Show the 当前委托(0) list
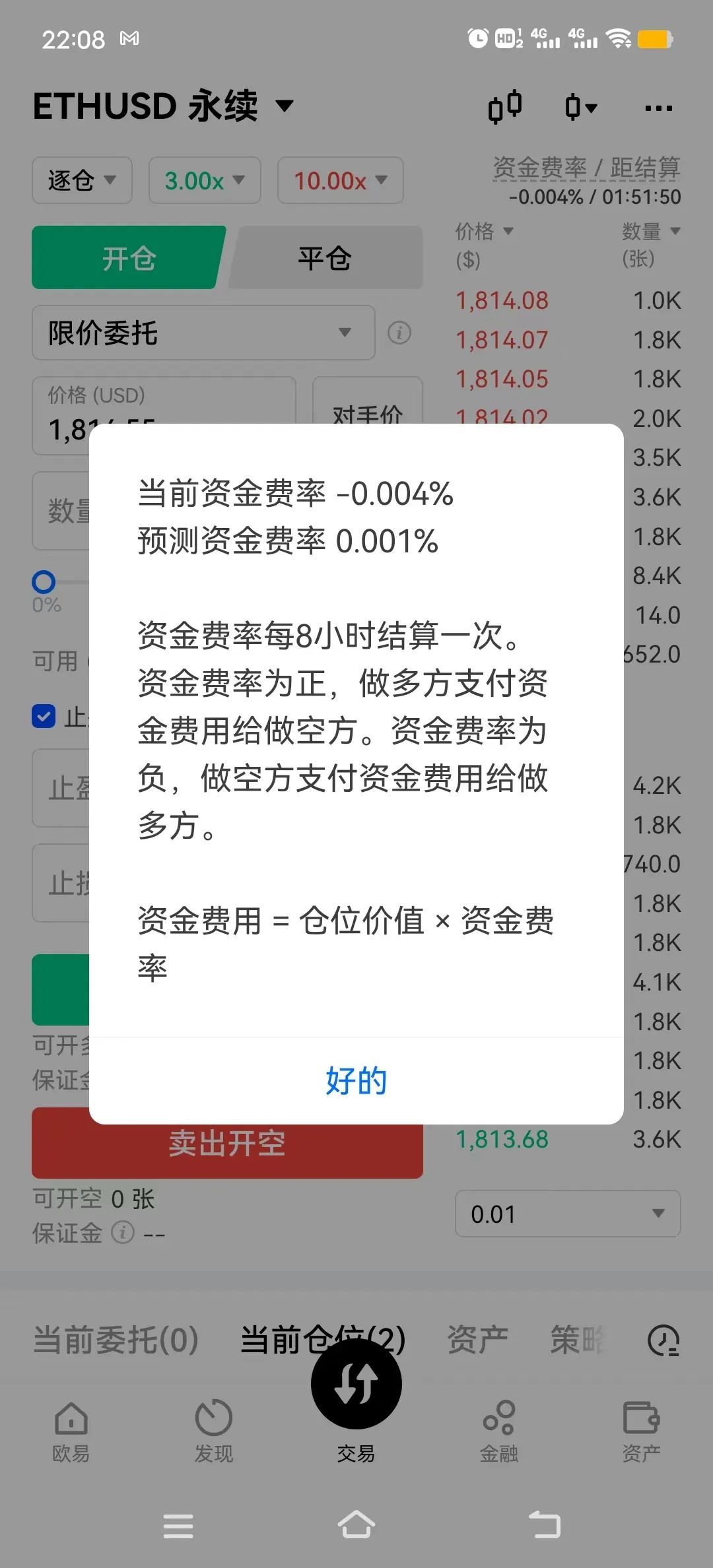Viewport: 713px width, 1568px height. click(x=116, y=1339)
